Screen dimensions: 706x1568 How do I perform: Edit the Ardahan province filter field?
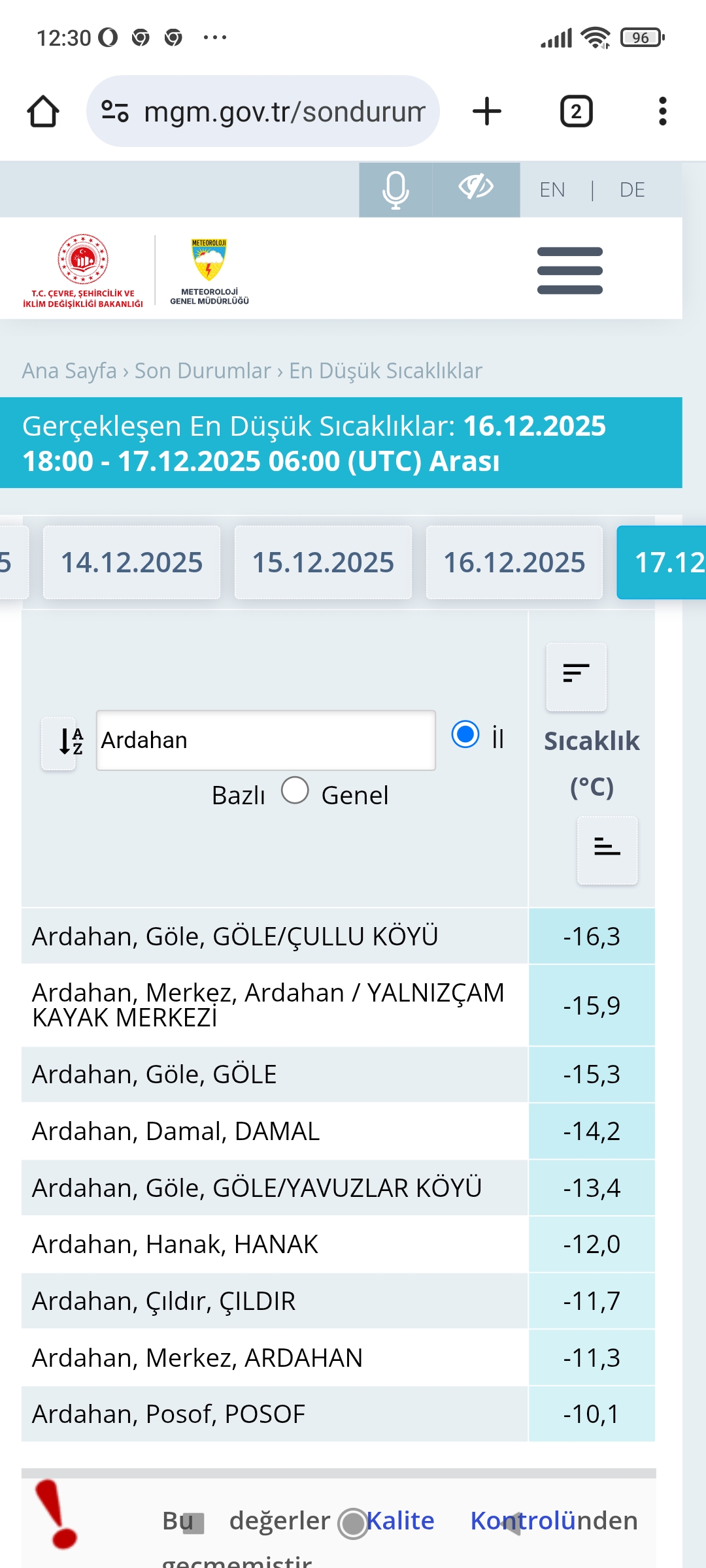tap(266, 740)
